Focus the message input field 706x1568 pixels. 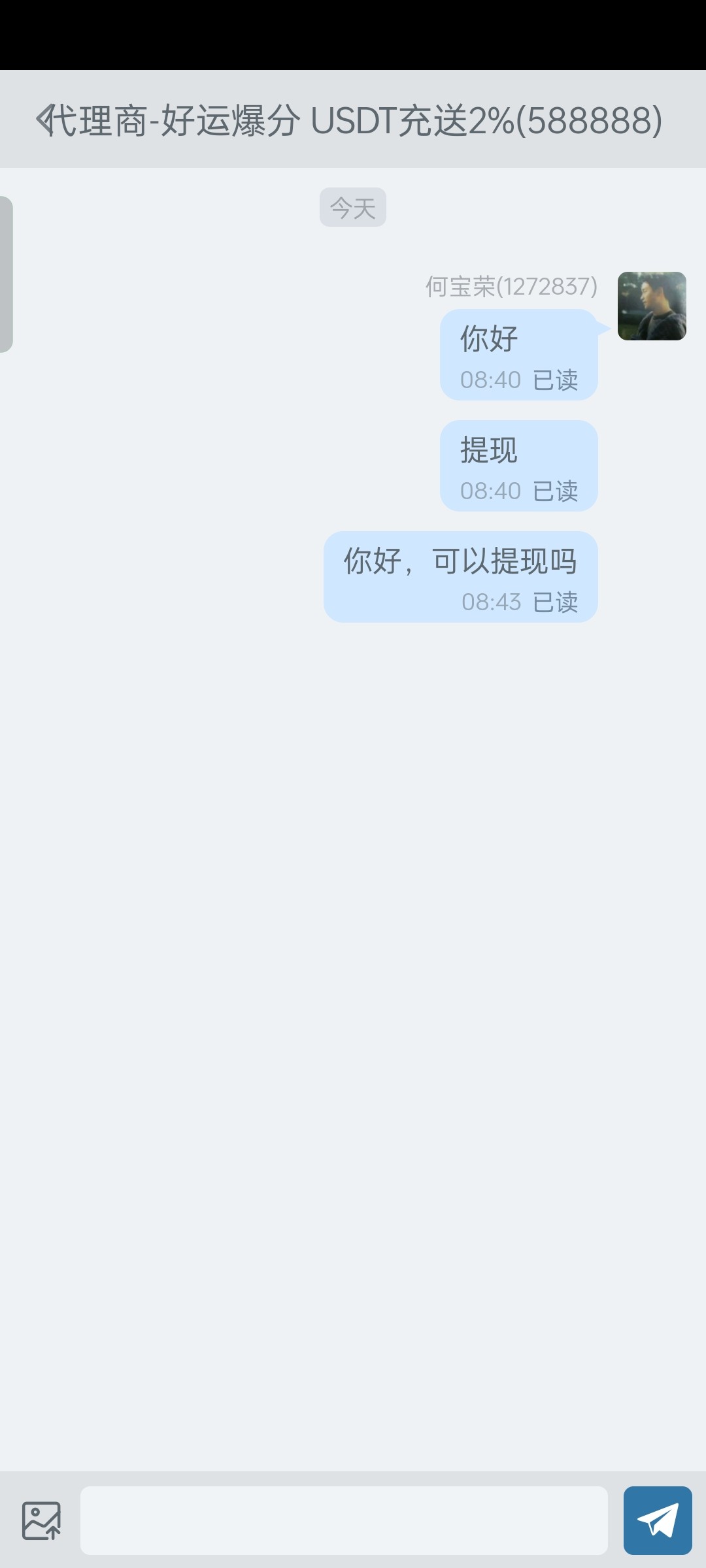click(x=343, y=1520)
